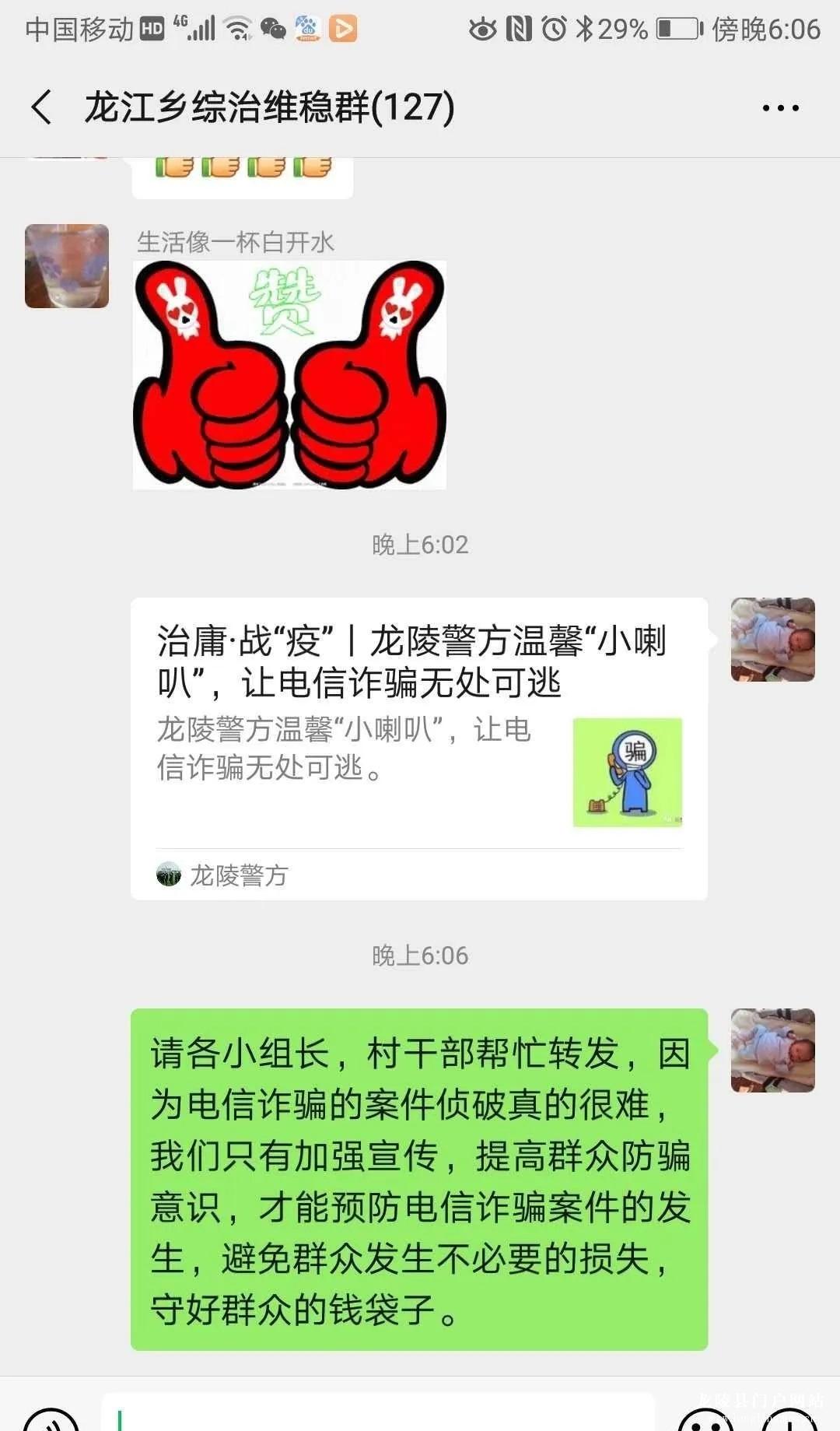Open the 龙陵警方 shared article card

pos(418,747)
